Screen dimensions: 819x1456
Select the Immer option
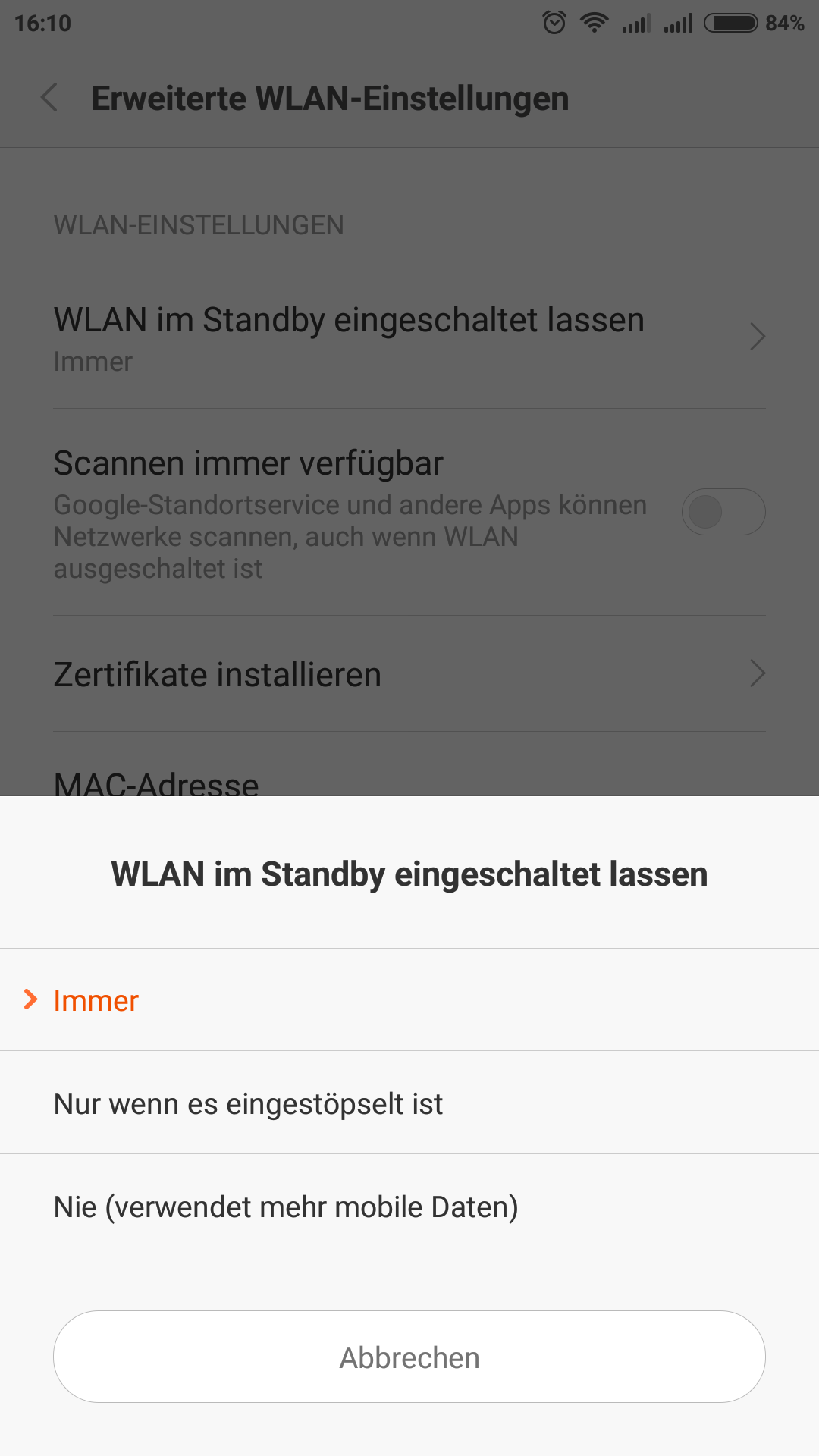click(409, 1000)
